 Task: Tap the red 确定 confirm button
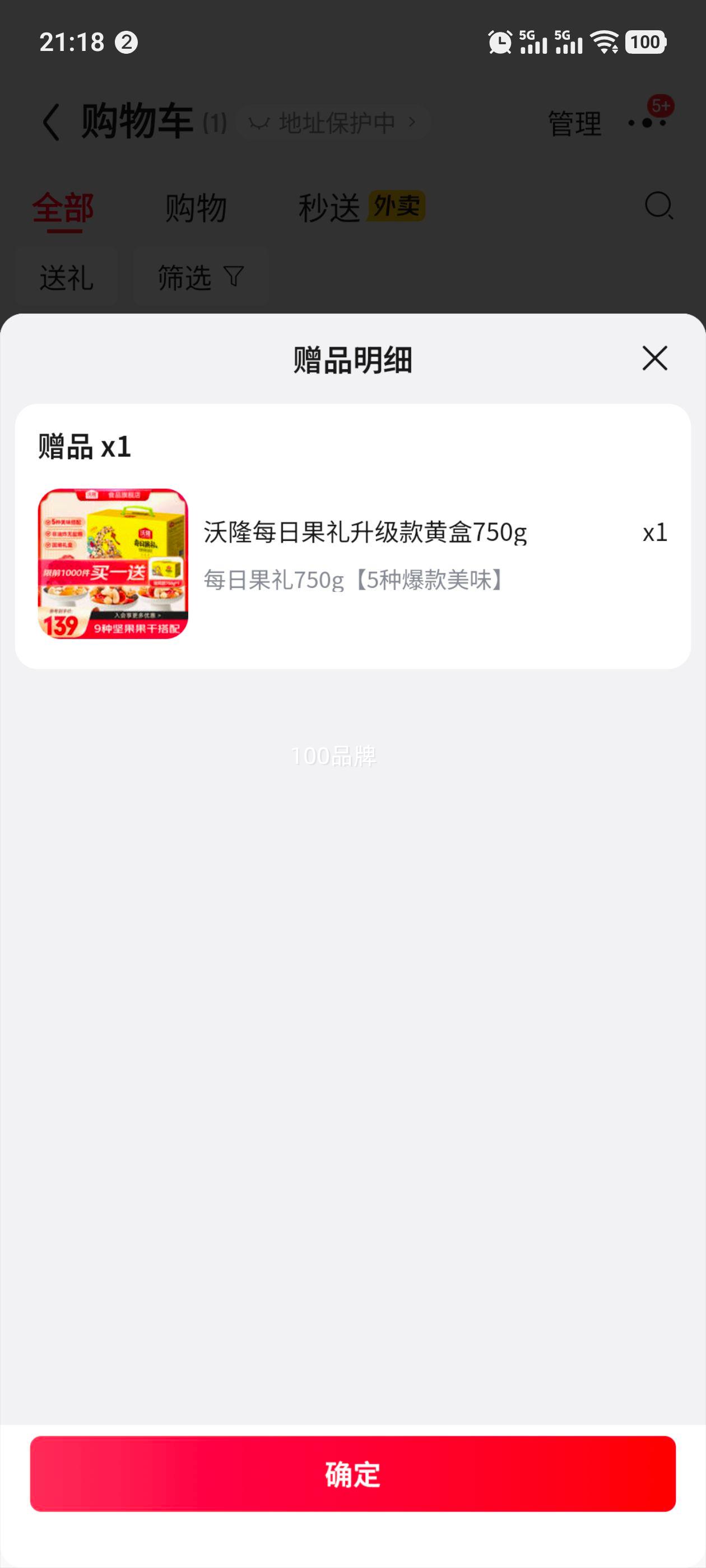(352, 1474)
